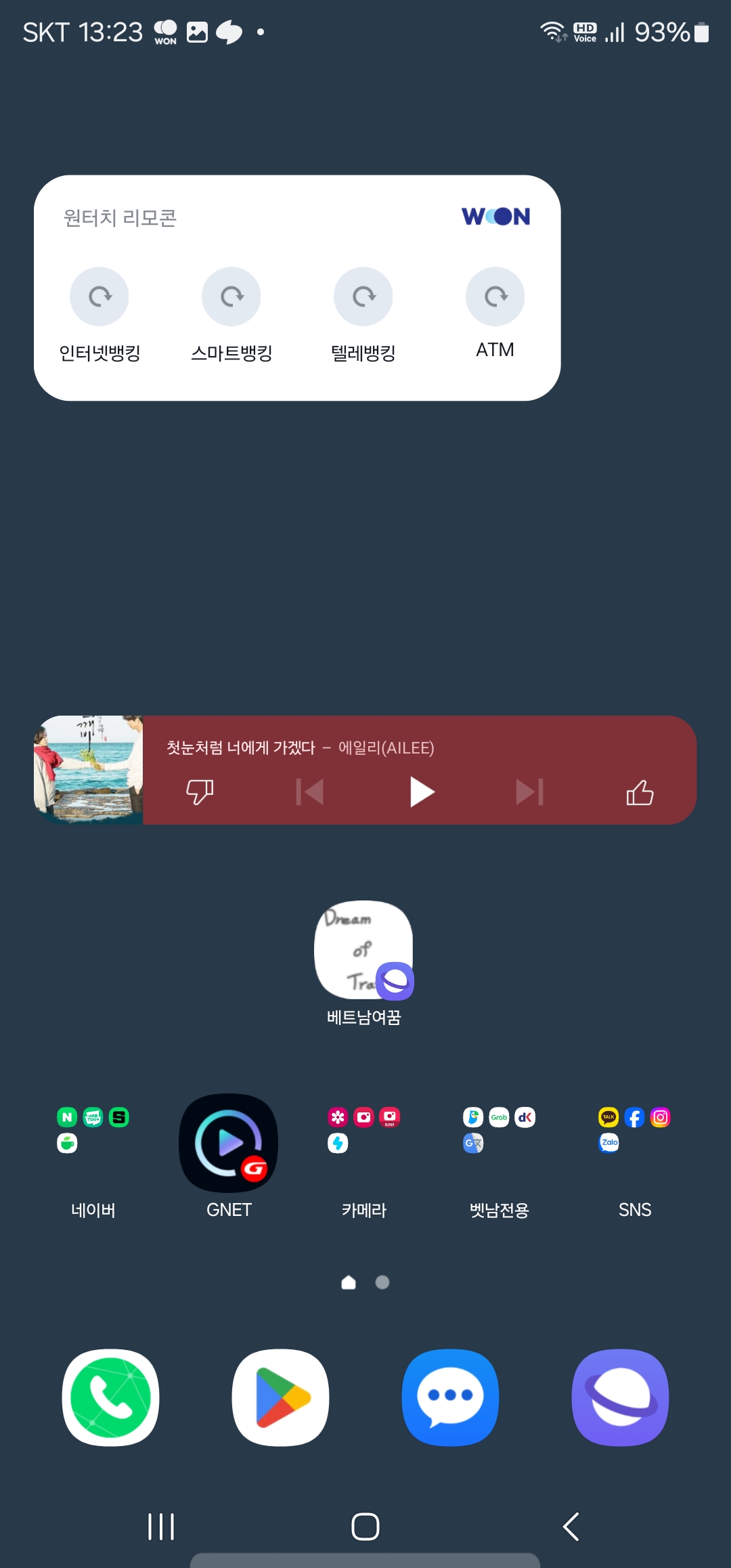Play 첫눈처럼 너에게 가겠다

click(421, 791)
